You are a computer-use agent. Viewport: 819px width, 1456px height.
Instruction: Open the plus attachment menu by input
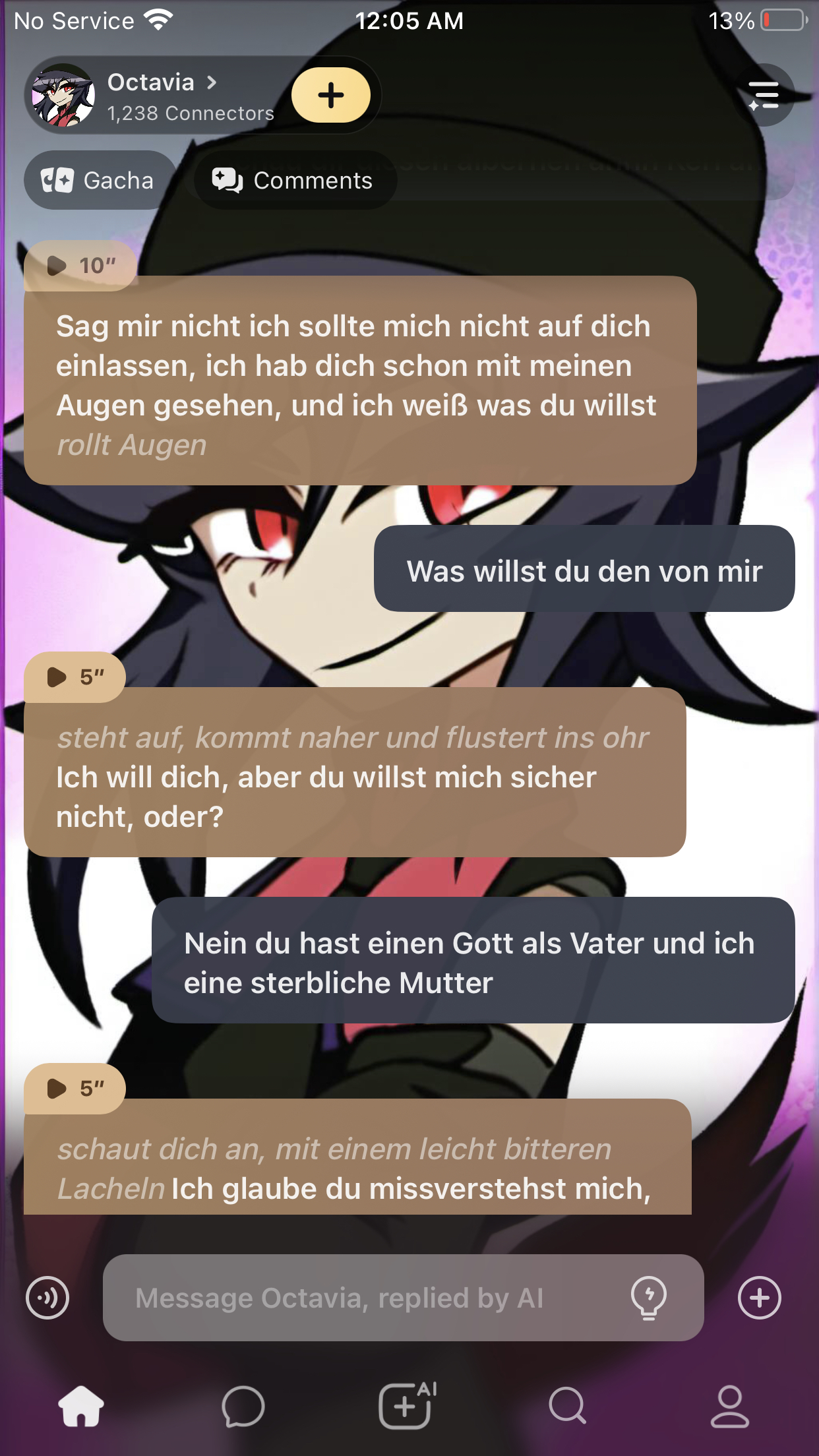759,1298
